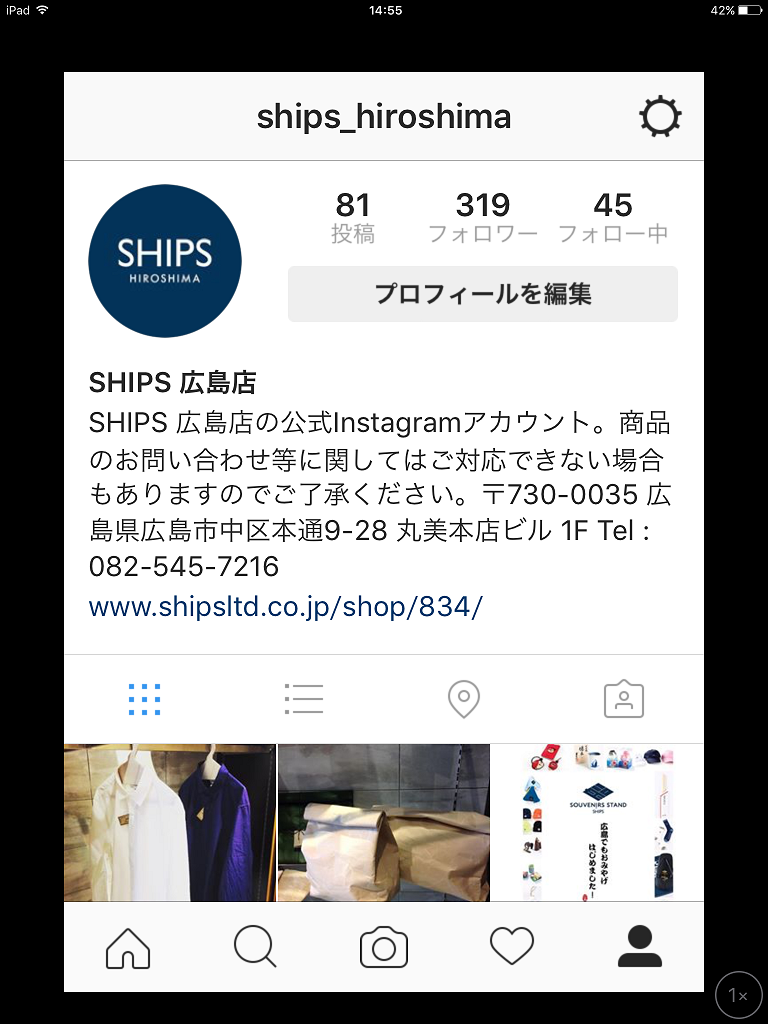Viewport: 768px width, 1024px height.
Task: Open the settings gear icon
Action: [660, 118]
